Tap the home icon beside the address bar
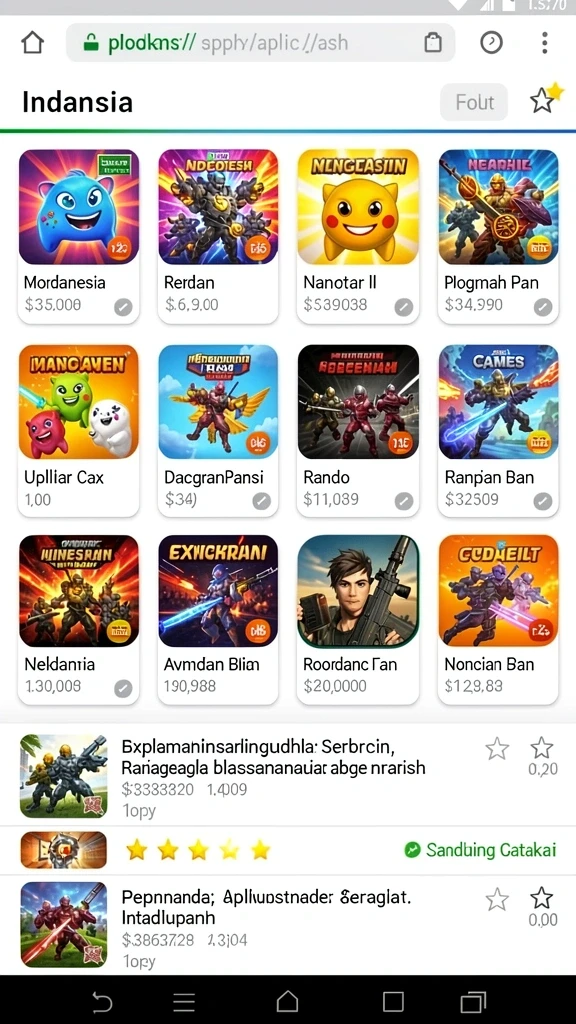 (x=32, y=43)
